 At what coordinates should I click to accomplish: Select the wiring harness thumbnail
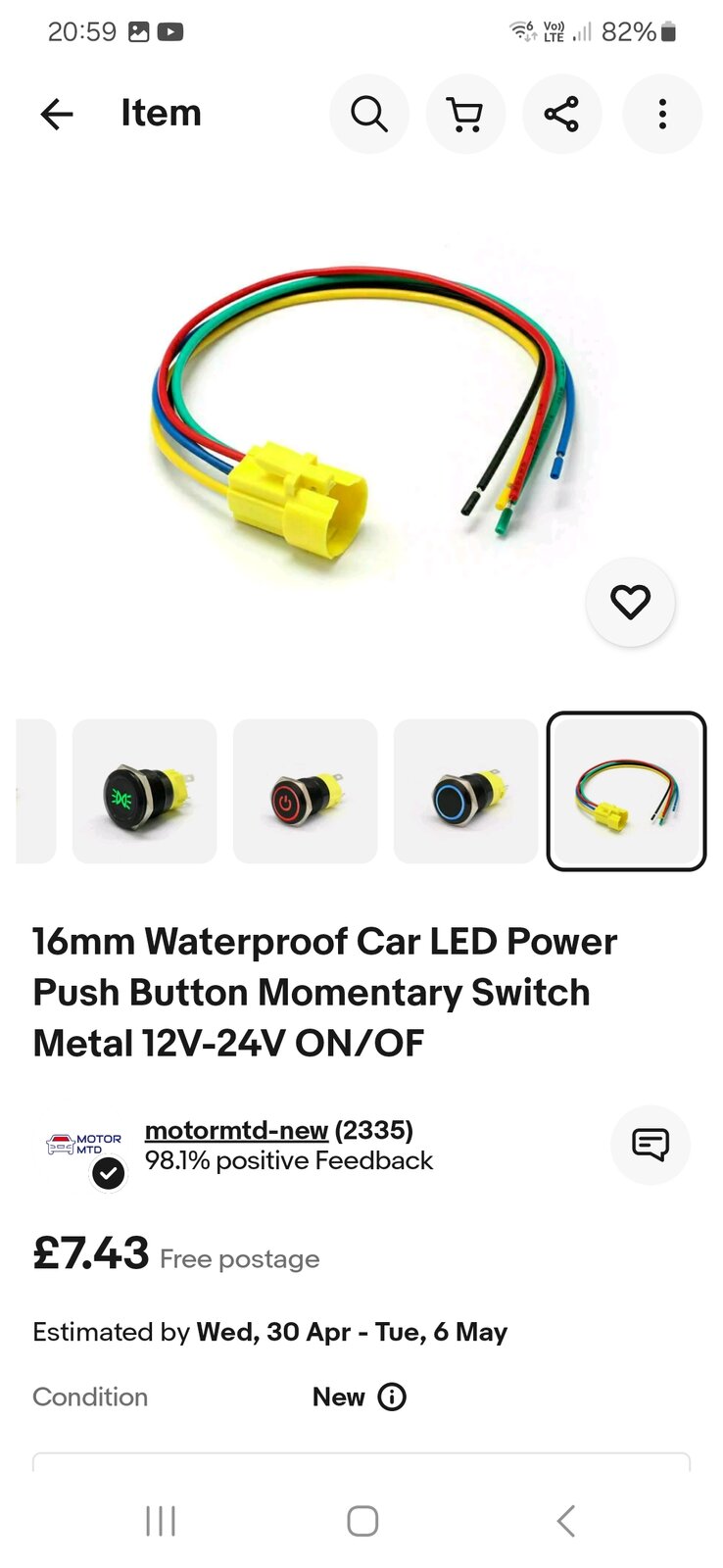pyautogui.click(x=626, y=791)
